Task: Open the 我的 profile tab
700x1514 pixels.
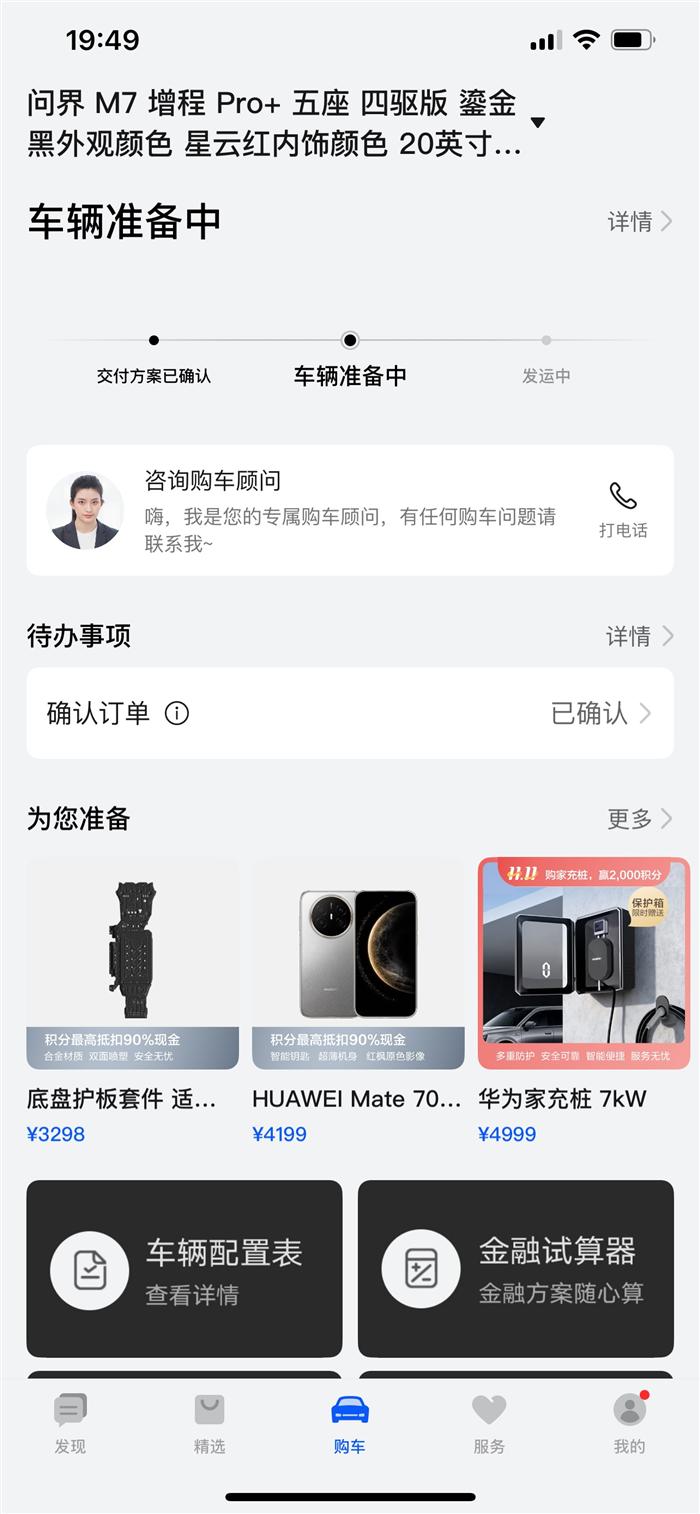Action: 629,1424
